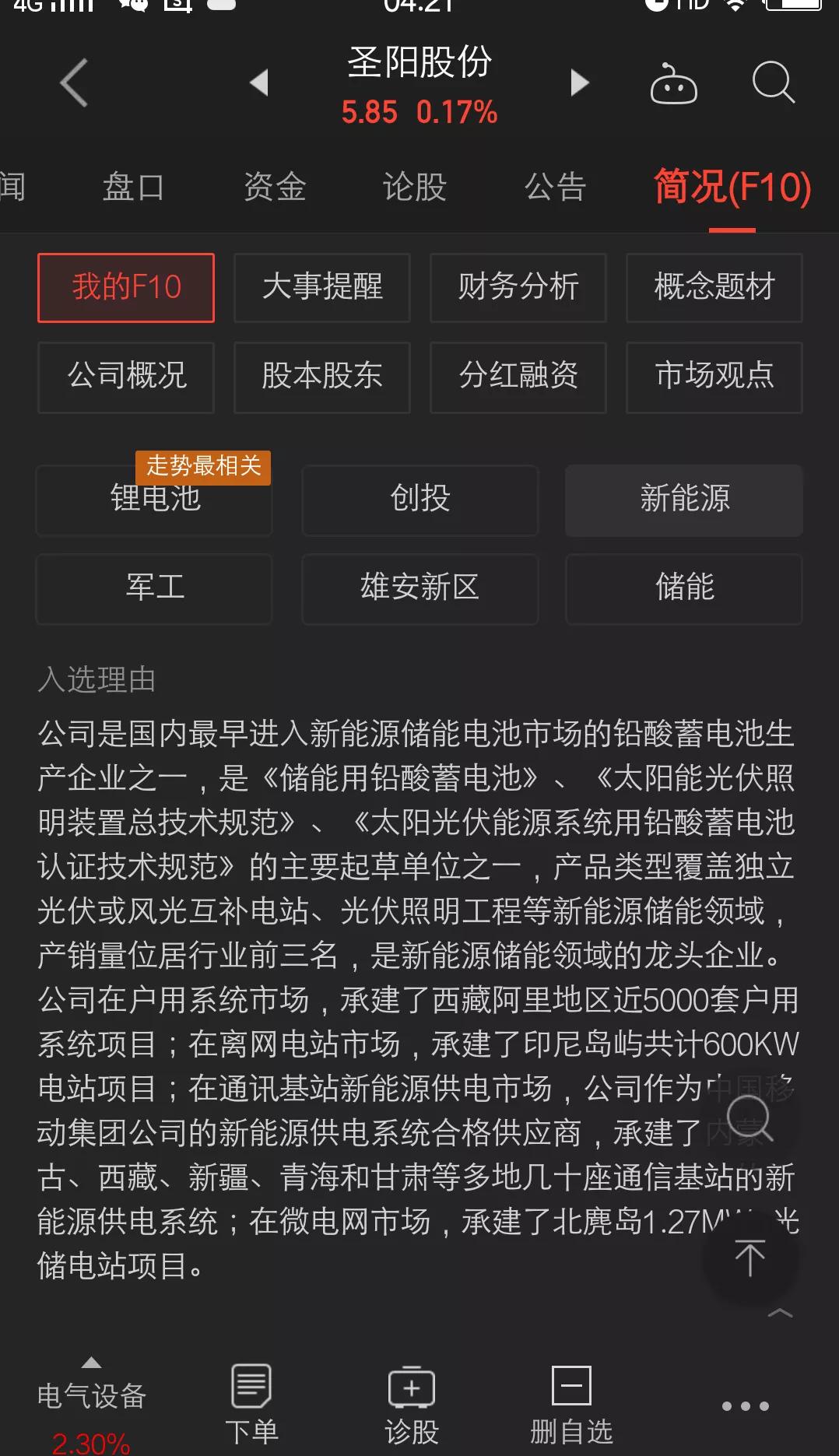Open the 大事提醒 reminders section
The height and width of the screenshot is (1456, 839).
pos(321,287)
